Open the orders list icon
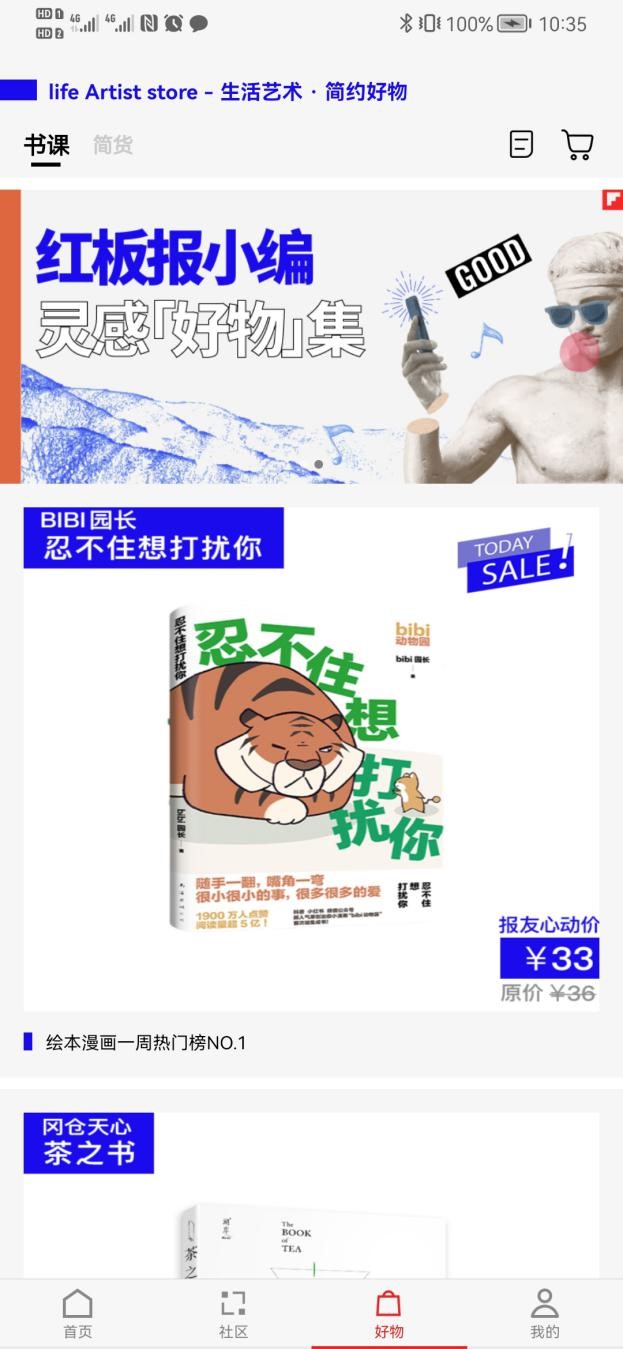The width and height of the screenshot is (623, 1349). pos(521,144)
